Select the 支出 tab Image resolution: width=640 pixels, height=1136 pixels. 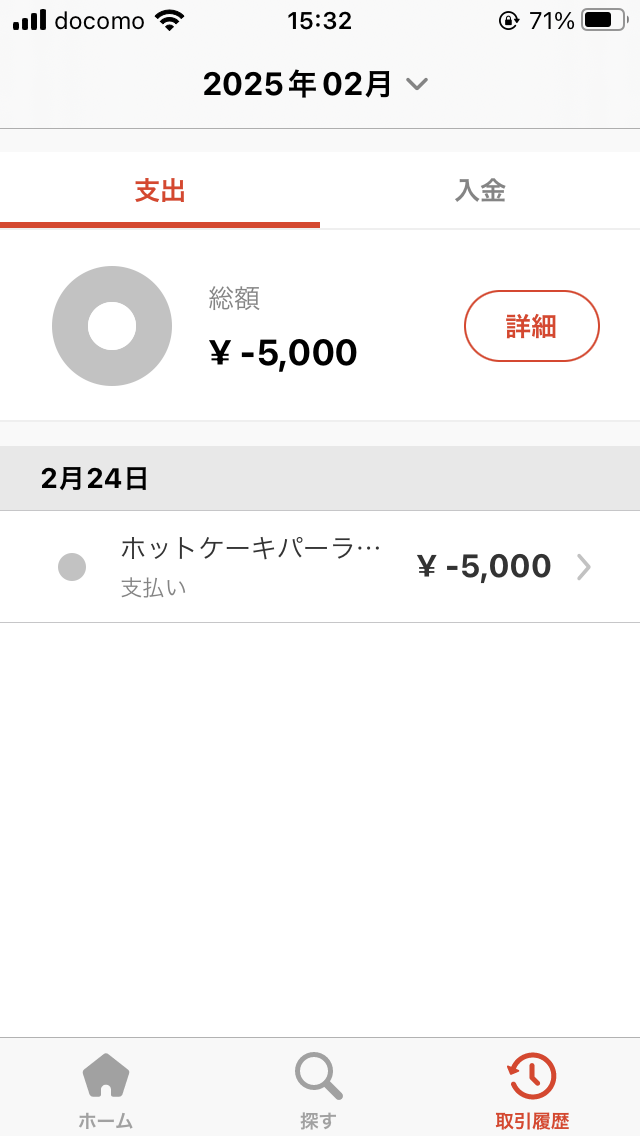click(160, 190)
